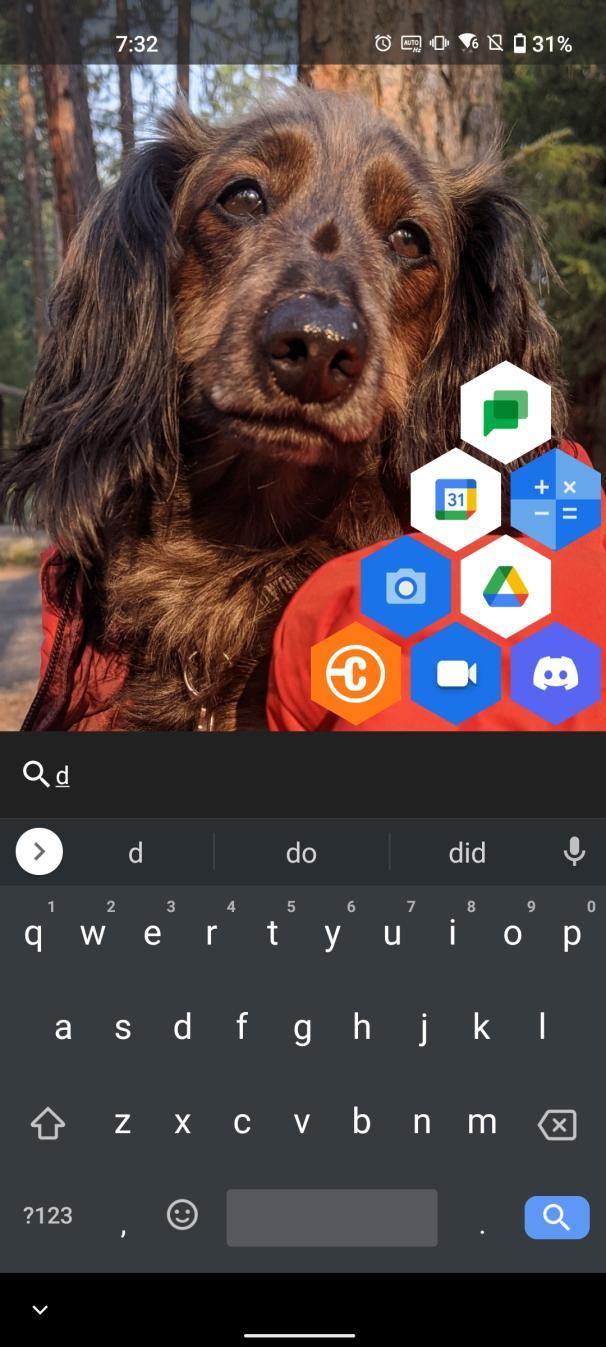606x1347 pixels.
Task: Delete the character with backspace key
Action: pos(557,1125)
